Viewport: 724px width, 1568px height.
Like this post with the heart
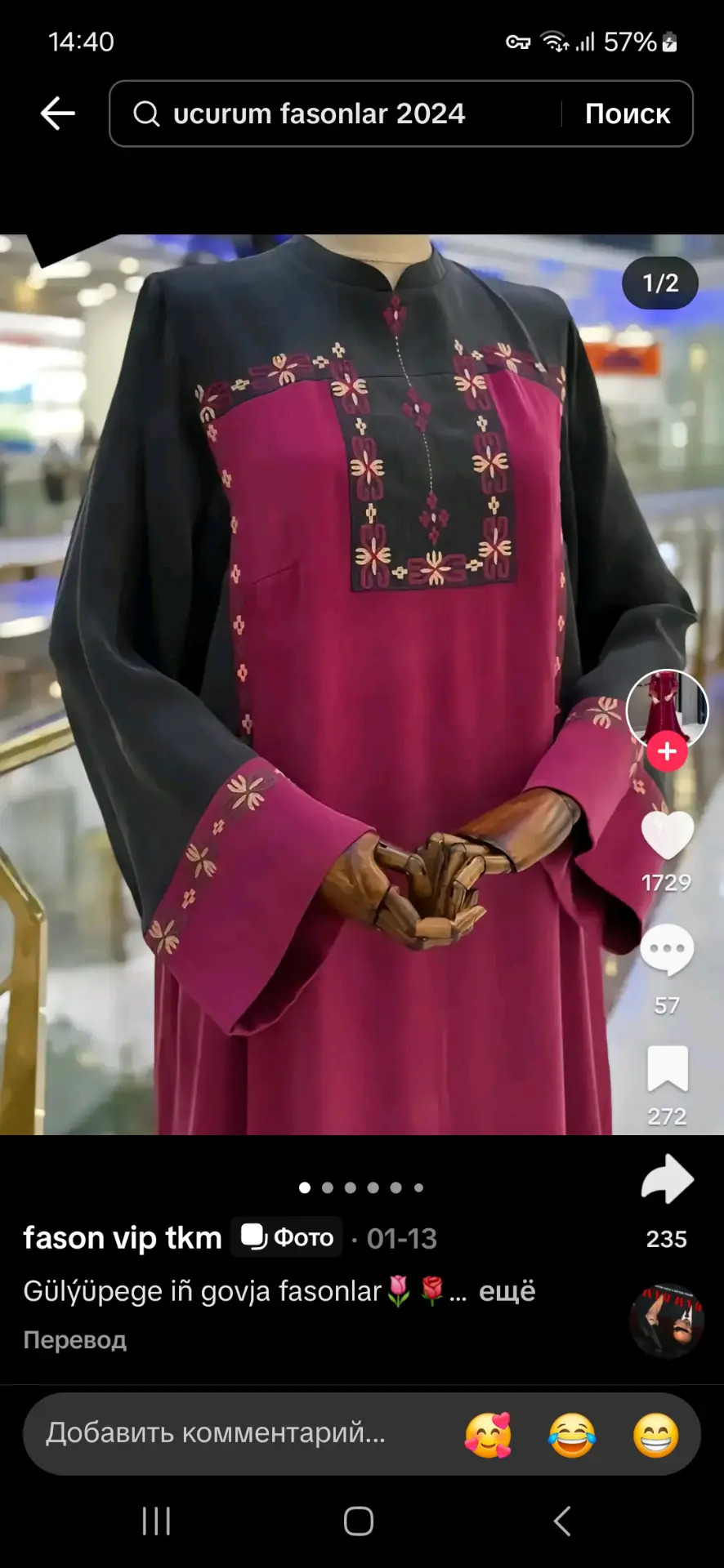667,835
